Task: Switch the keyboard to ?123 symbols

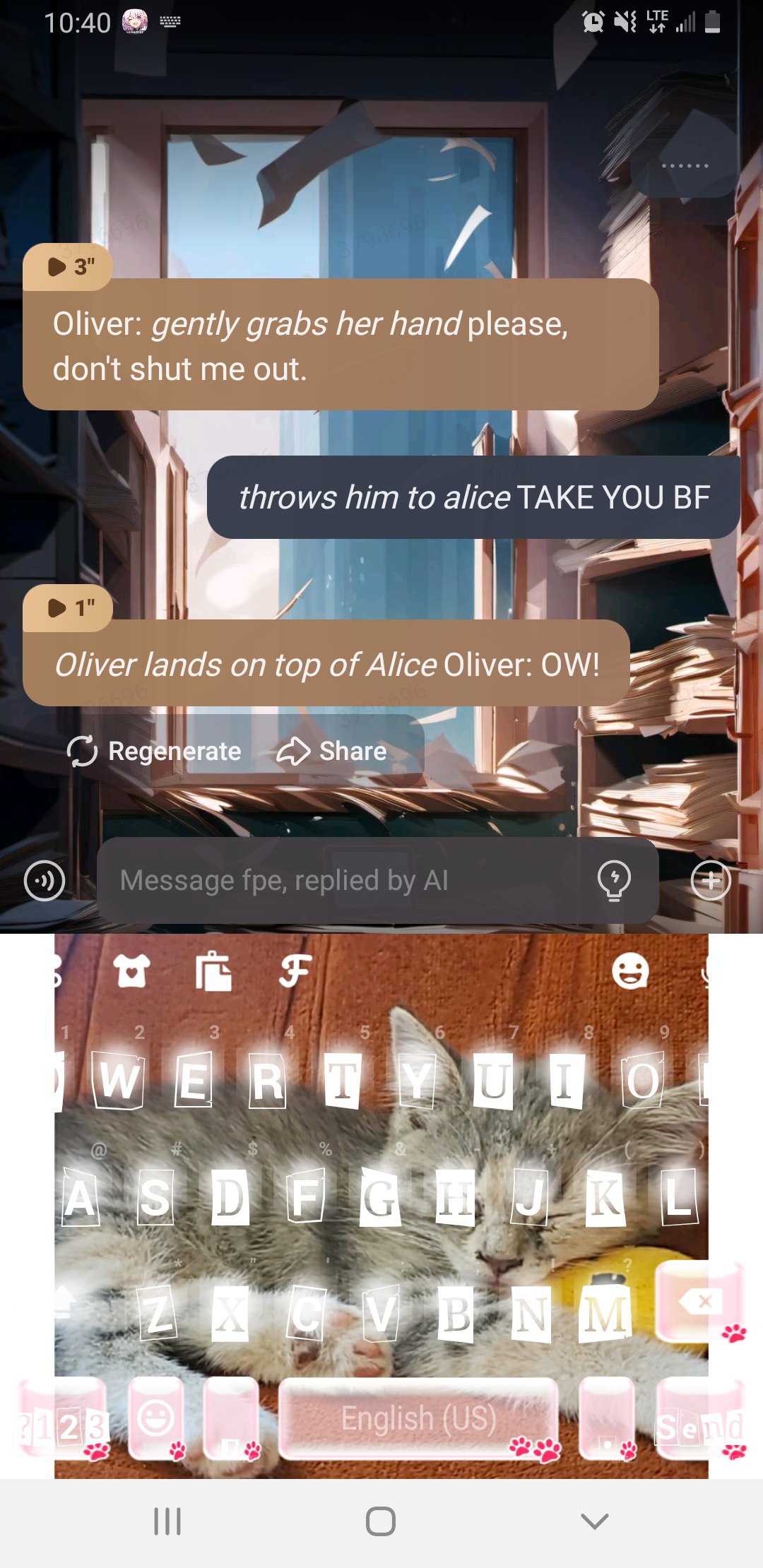Action: click(63, 1421)
